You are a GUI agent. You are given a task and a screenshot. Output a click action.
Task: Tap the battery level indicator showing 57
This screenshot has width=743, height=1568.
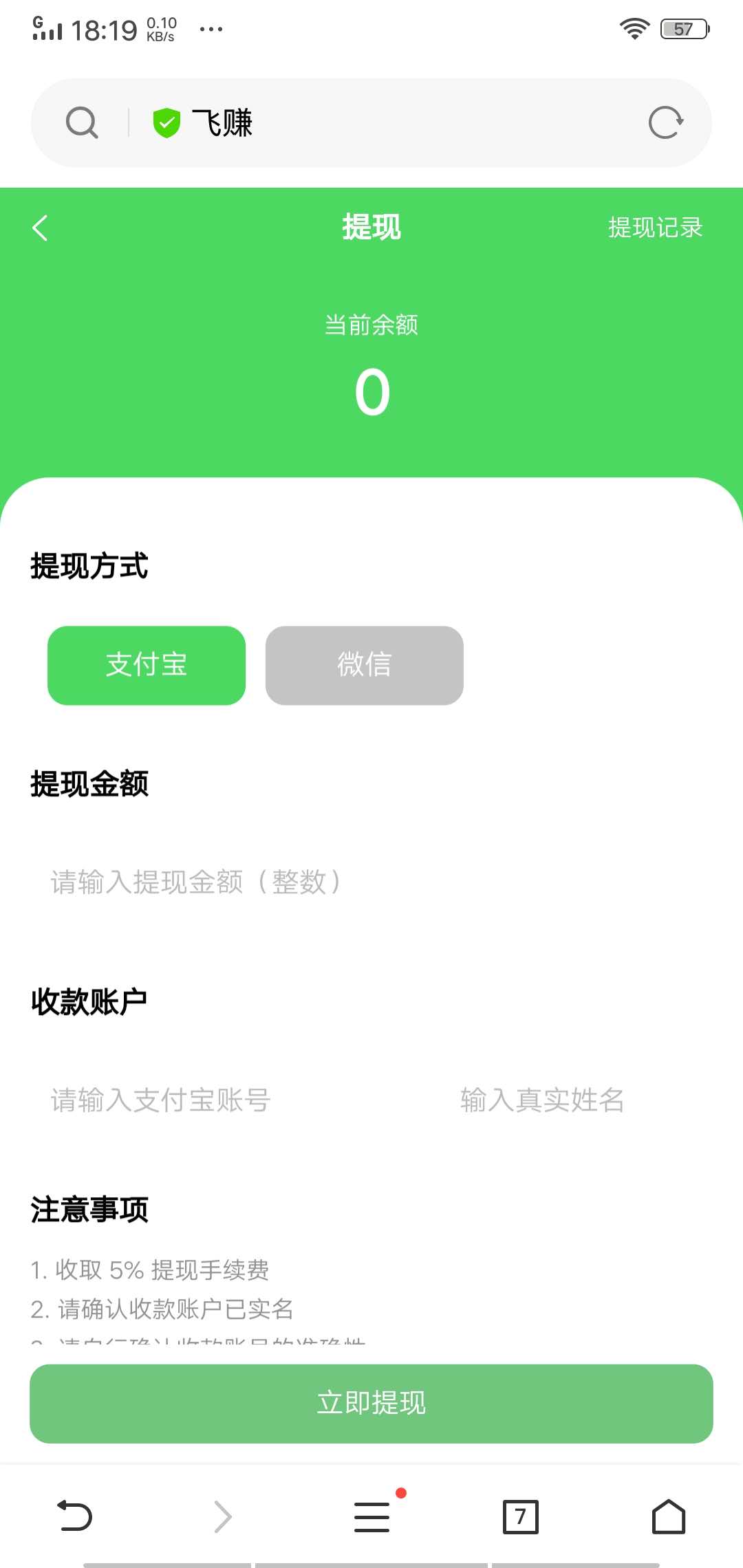pos(683,28)
